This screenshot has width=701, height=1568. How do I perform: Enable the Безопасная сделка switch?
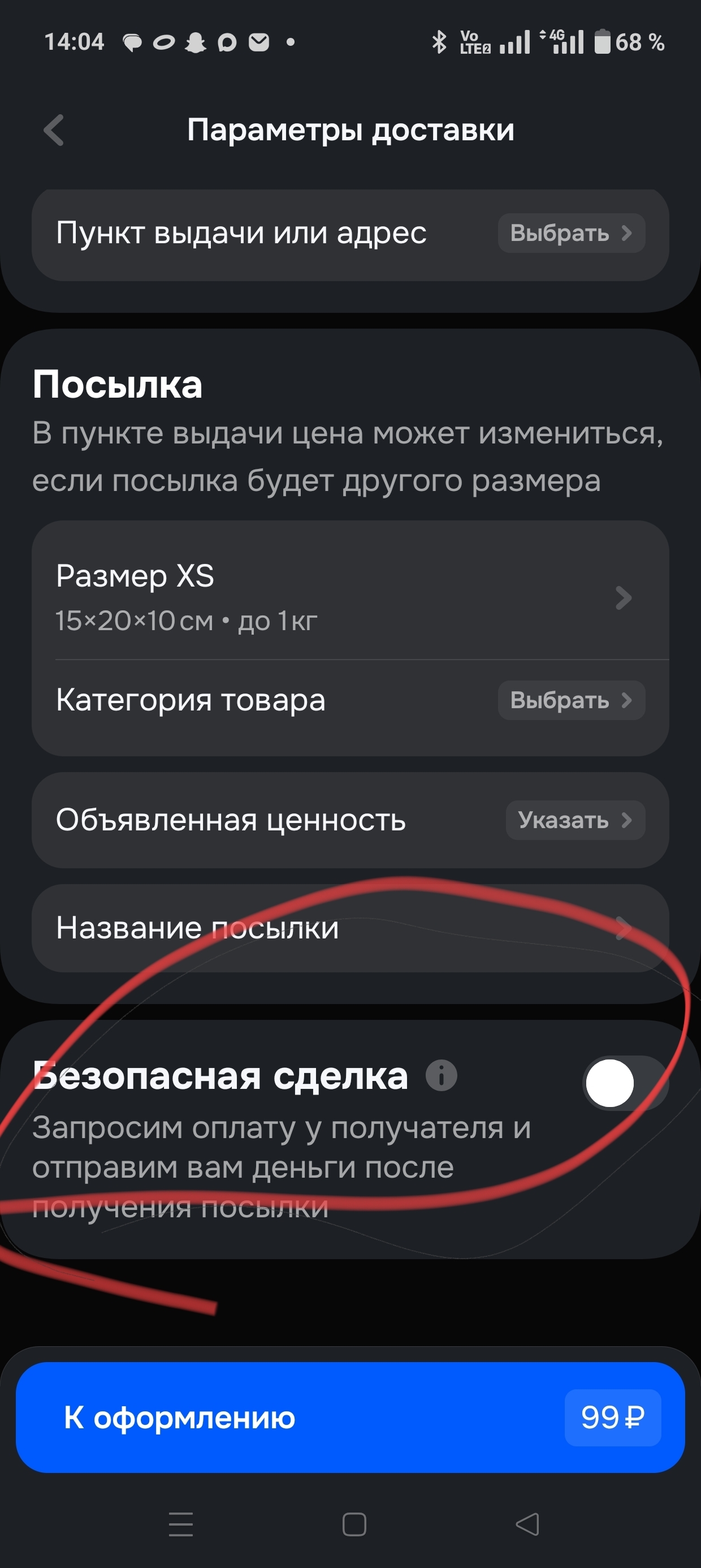coord(625,1083)
